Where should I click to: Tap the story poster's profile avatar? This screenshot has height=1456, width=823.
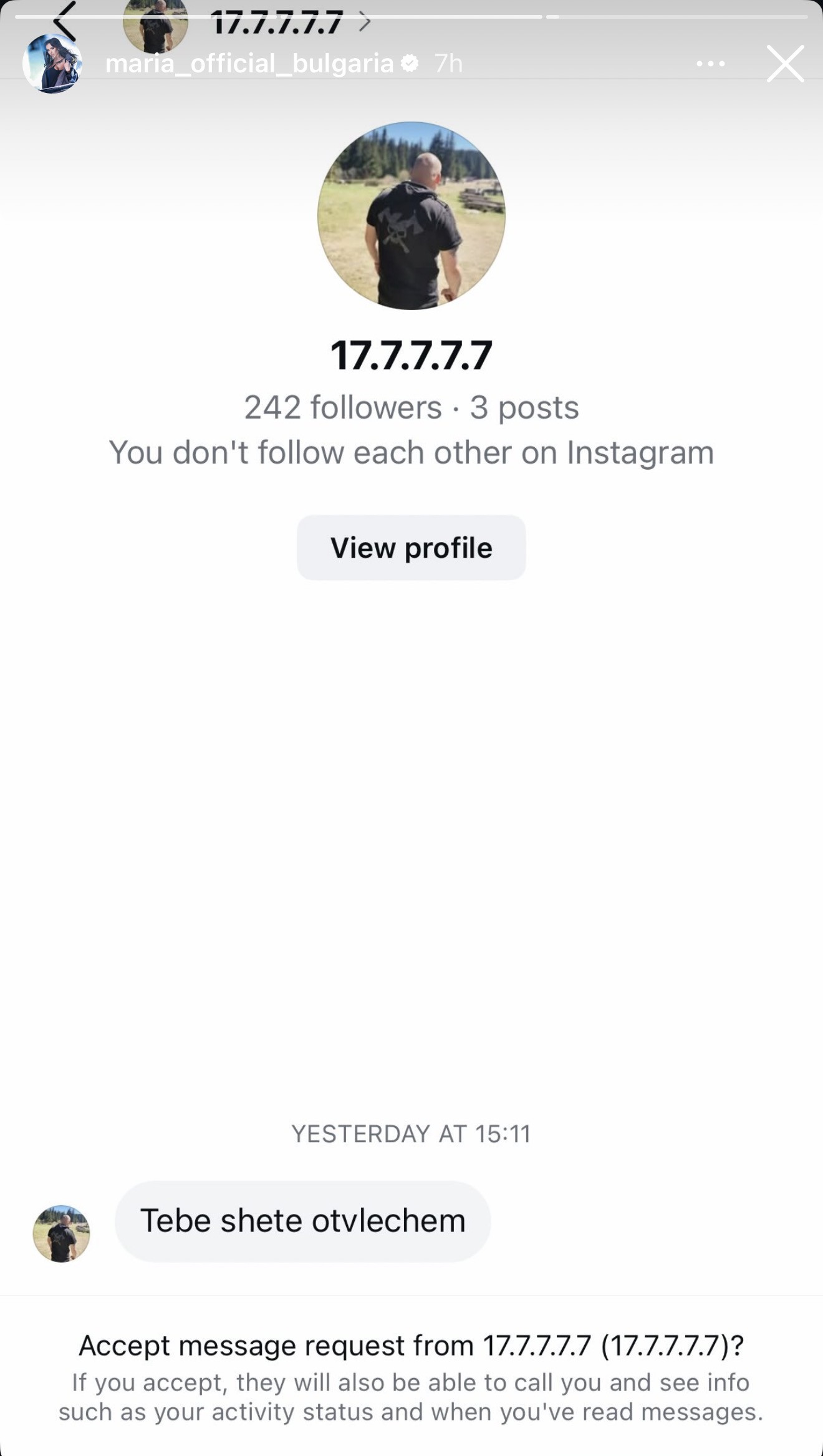click(52, 64)
